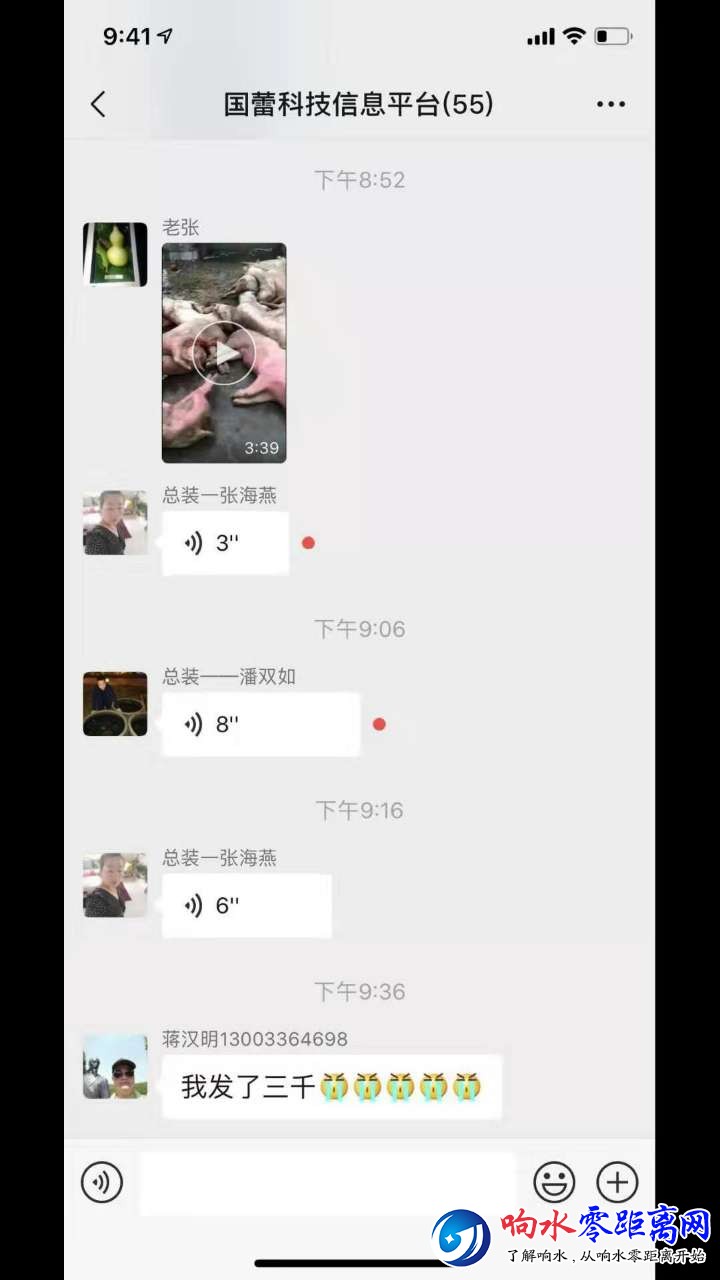Focus the message text field
This screenshot has height=1280, width=720.
[x=327, y=1183]
